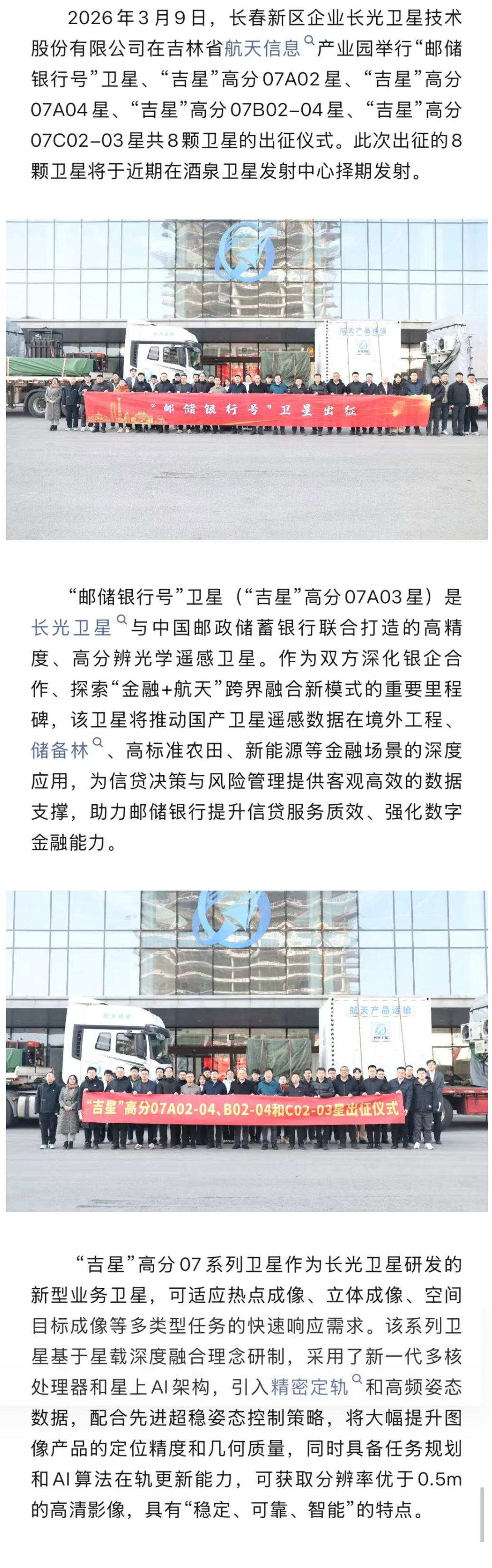Enlarge the 吉星高分07 出征仪式 group photo

pyautogui.click(x=246, y=1051)
